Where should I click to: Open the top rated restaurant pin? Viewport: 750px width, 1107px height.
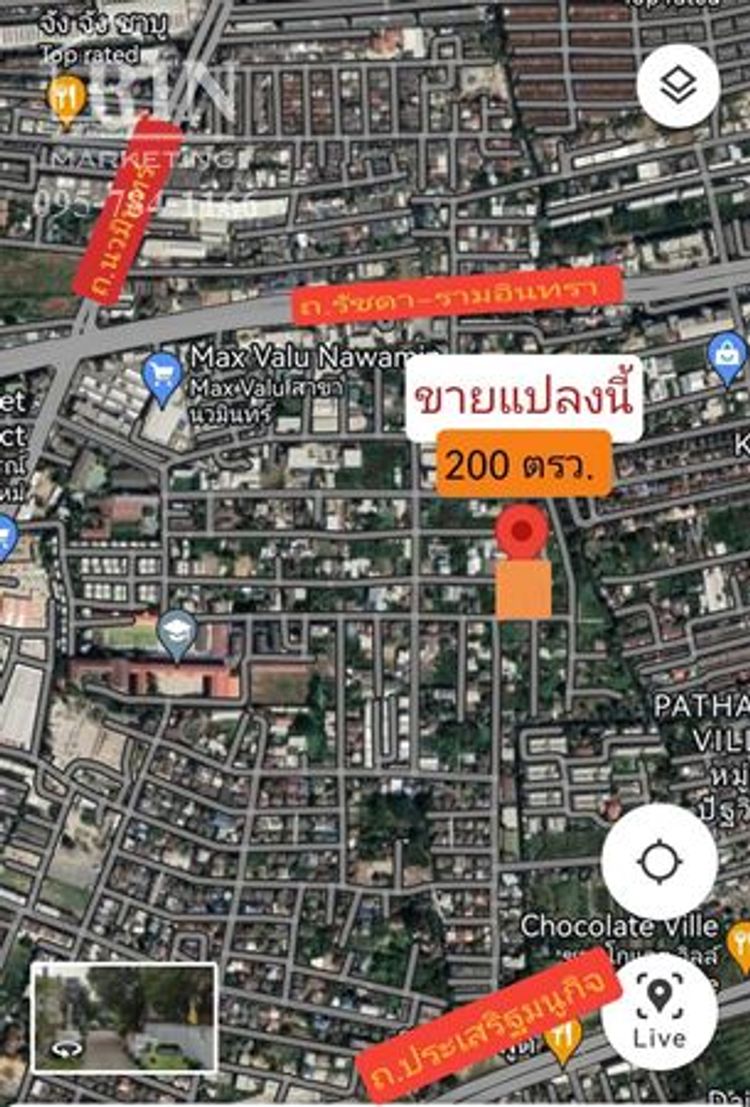[x=66, y=99]
